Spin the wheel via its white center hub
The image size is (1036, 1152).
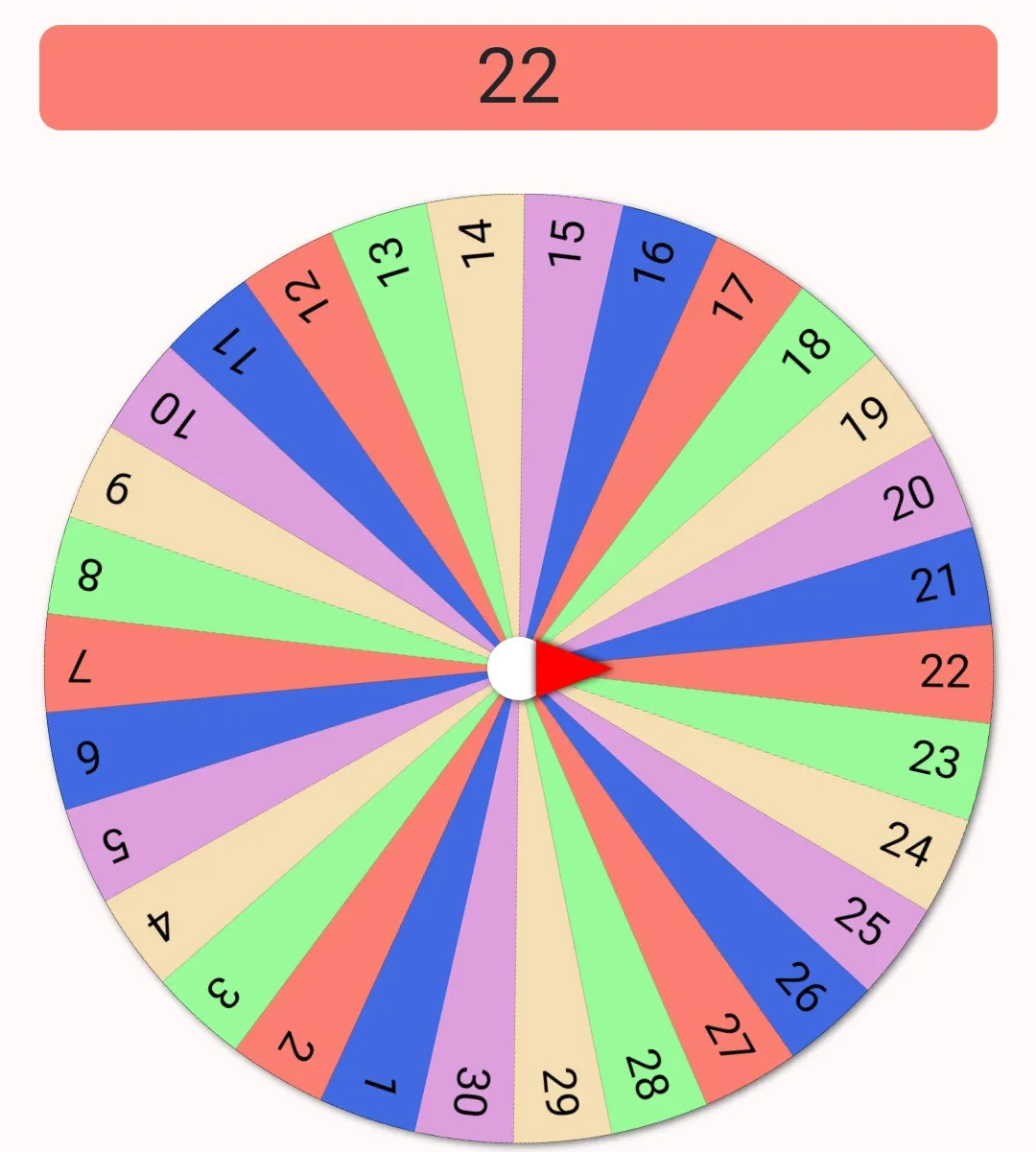512,669
